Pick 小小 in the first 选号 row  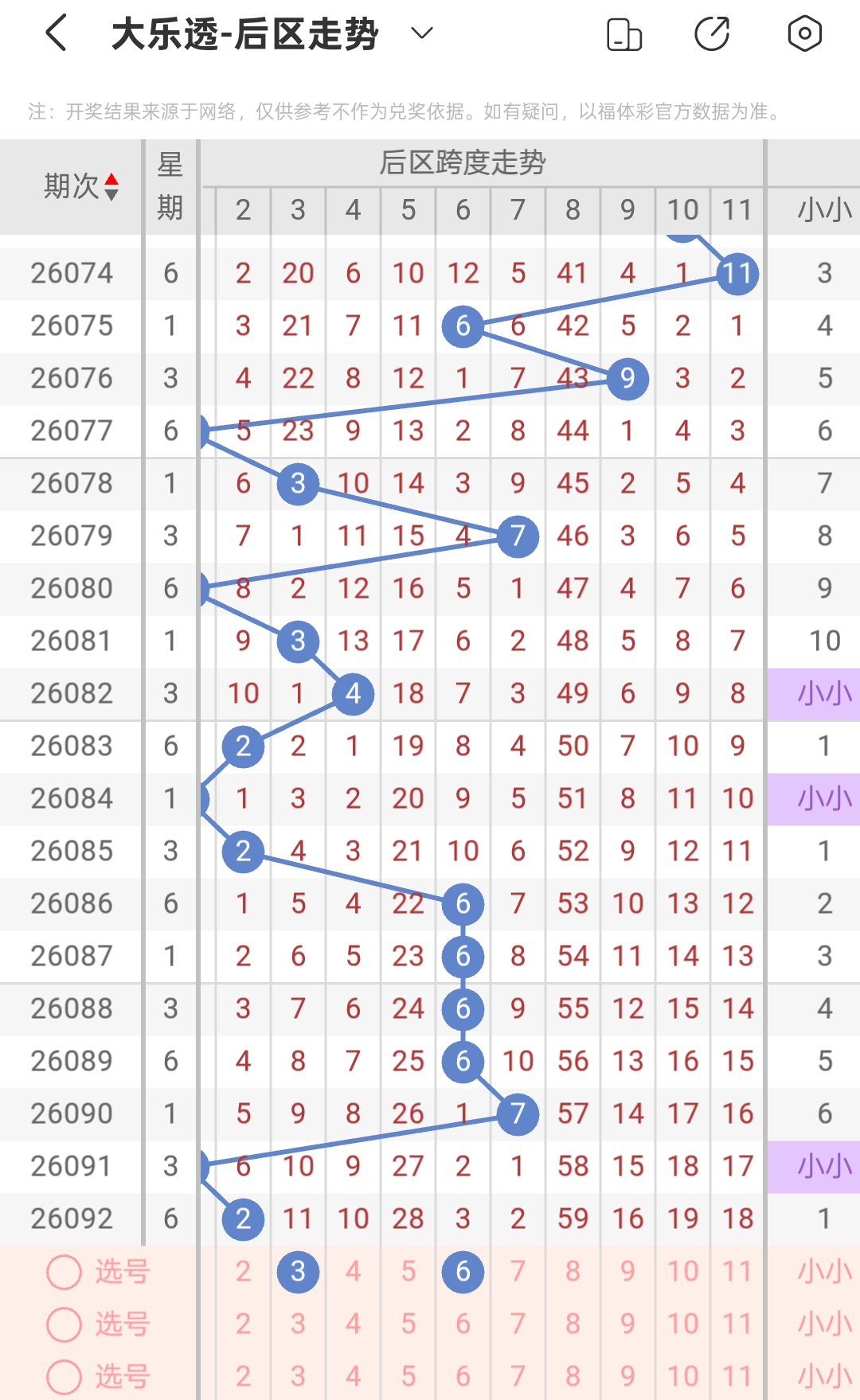[825, 1272]
